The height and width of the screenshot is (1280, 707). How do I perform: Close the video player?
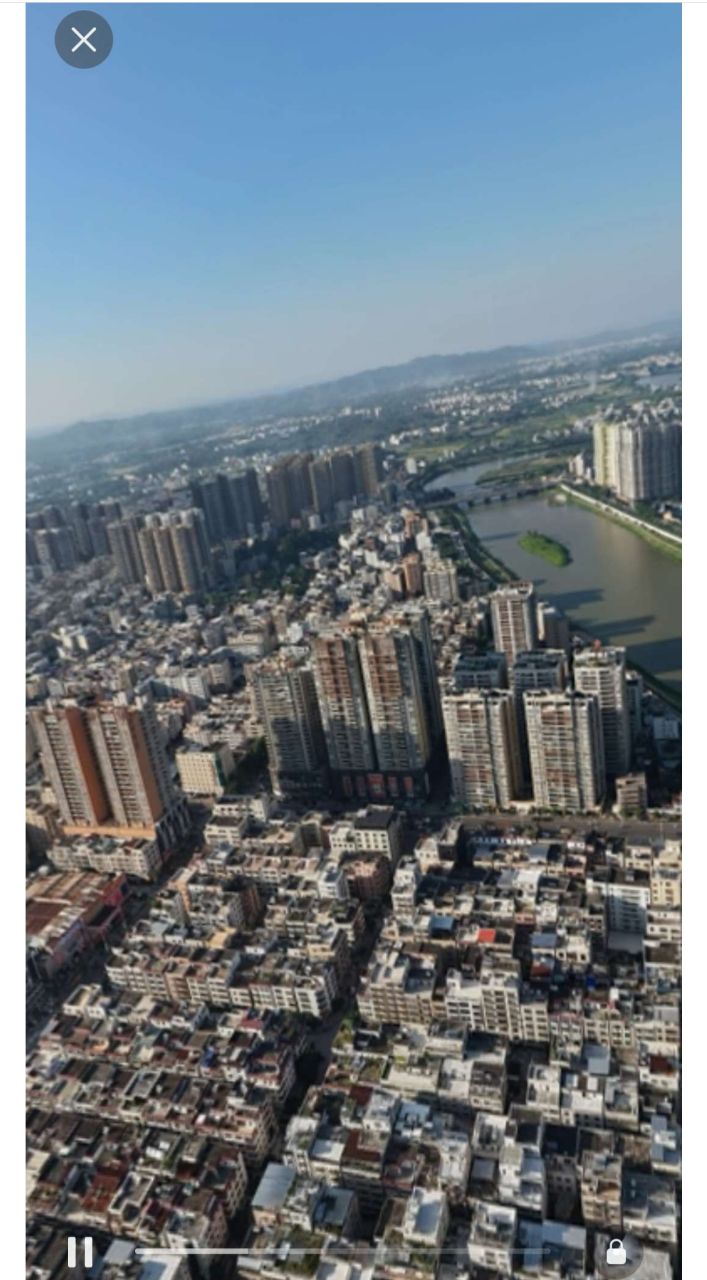point(84,40)
